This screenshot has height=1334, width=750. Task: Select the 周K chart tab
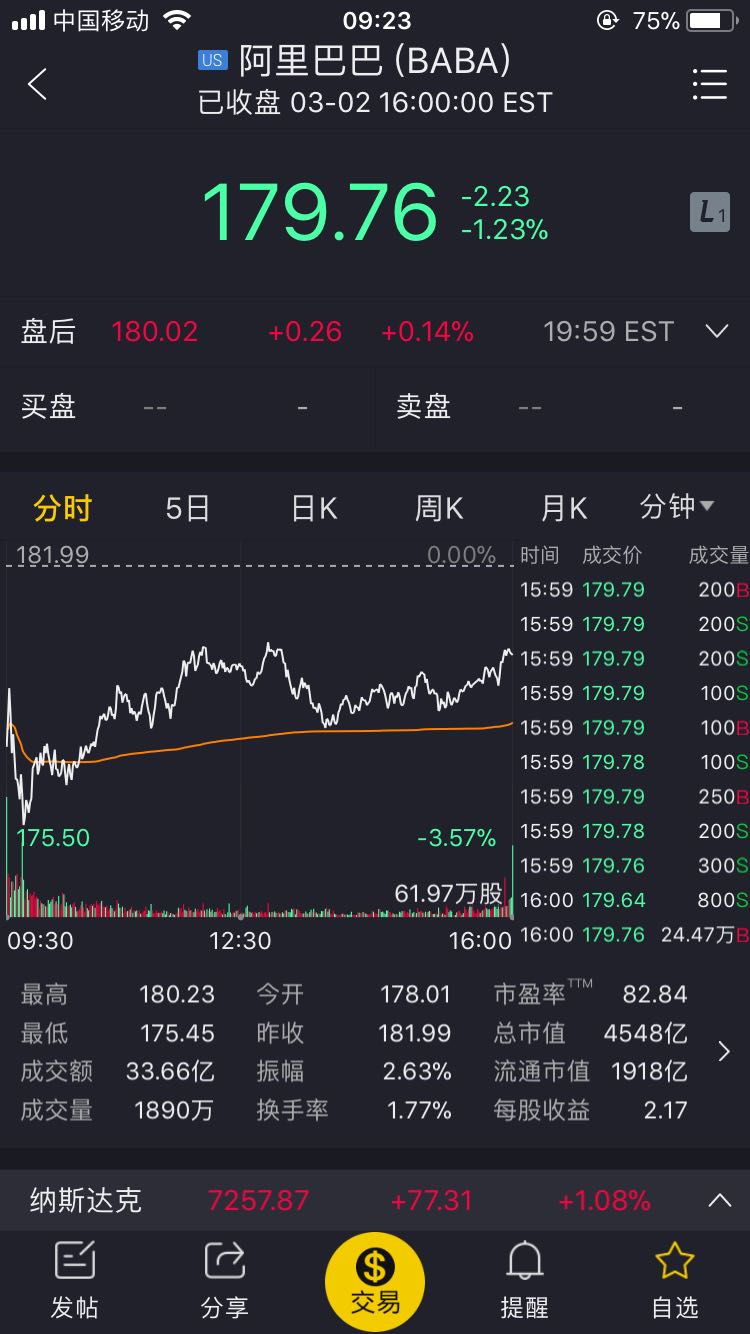pos(439,508)
